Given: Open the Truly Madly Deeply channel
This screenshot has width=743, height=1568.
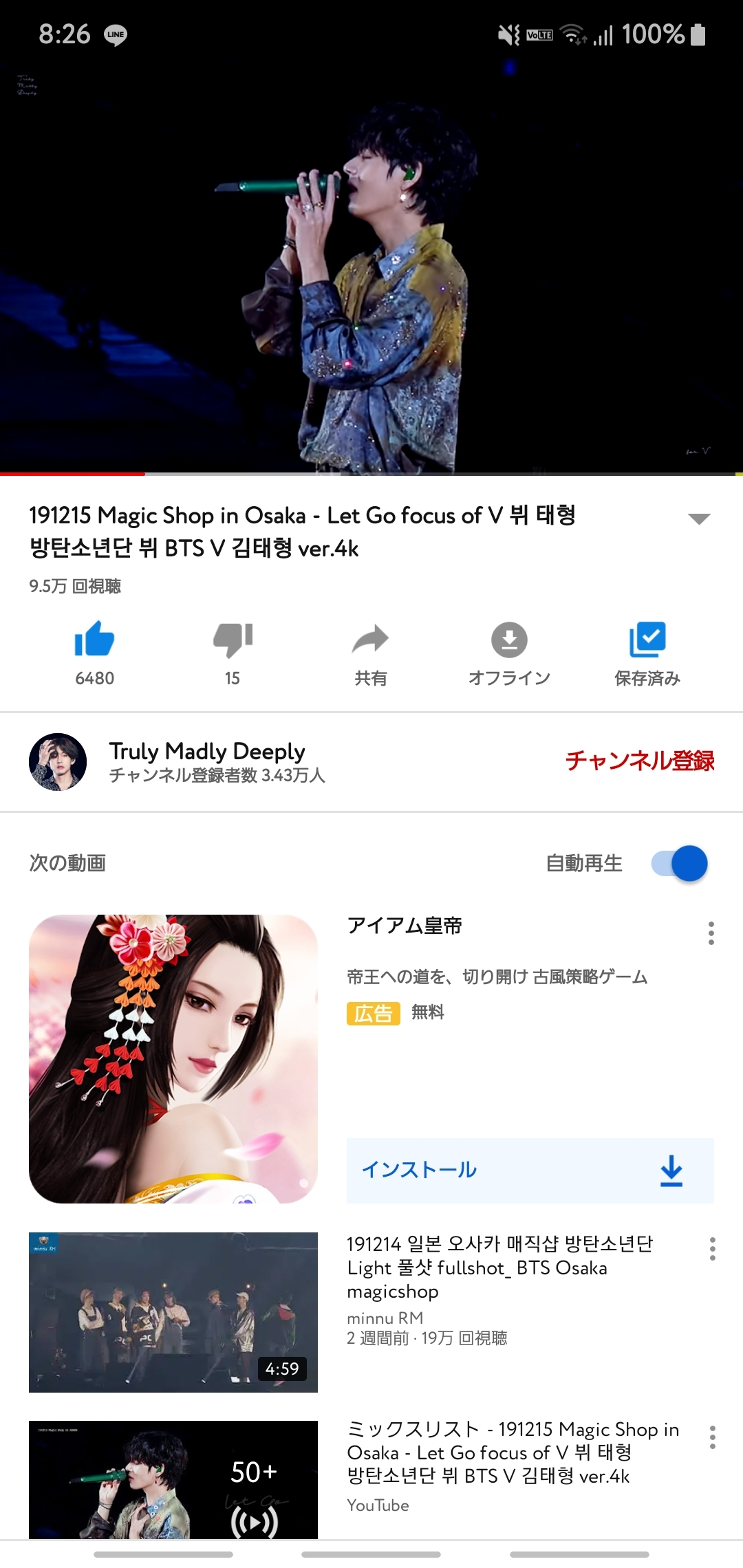Looking at the screenshot, I should (x=206, y=761).
